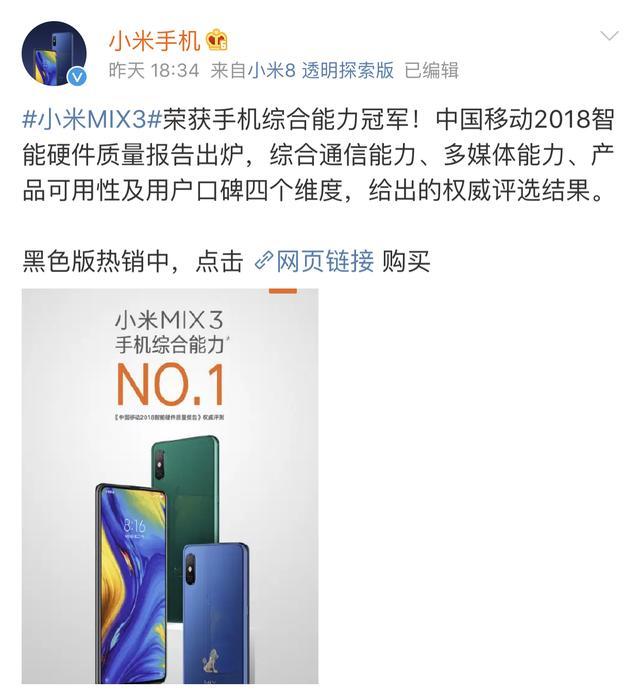View the 小米MIX3 NO.1 poster image

(x=170, y=490)
